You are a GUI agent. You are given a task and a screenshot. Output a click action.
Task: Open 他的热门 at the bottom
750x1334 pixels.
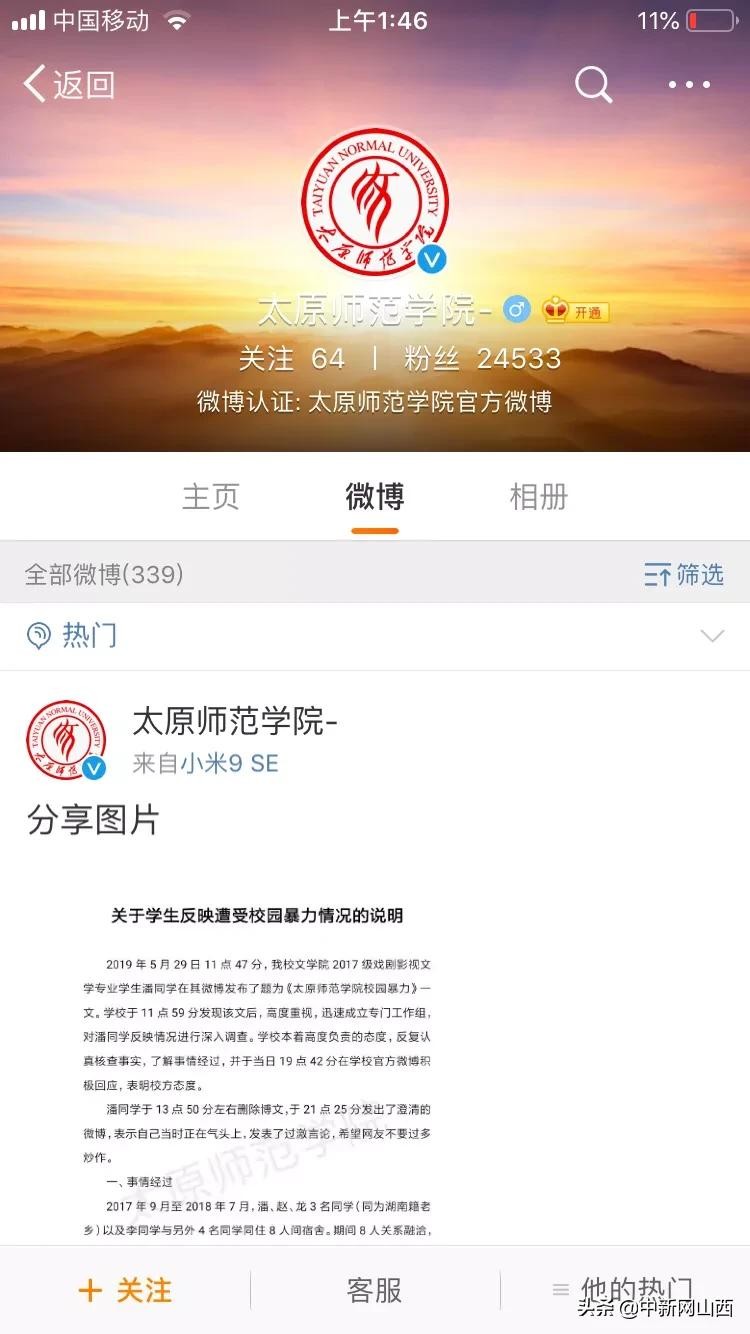[625, 1288]
